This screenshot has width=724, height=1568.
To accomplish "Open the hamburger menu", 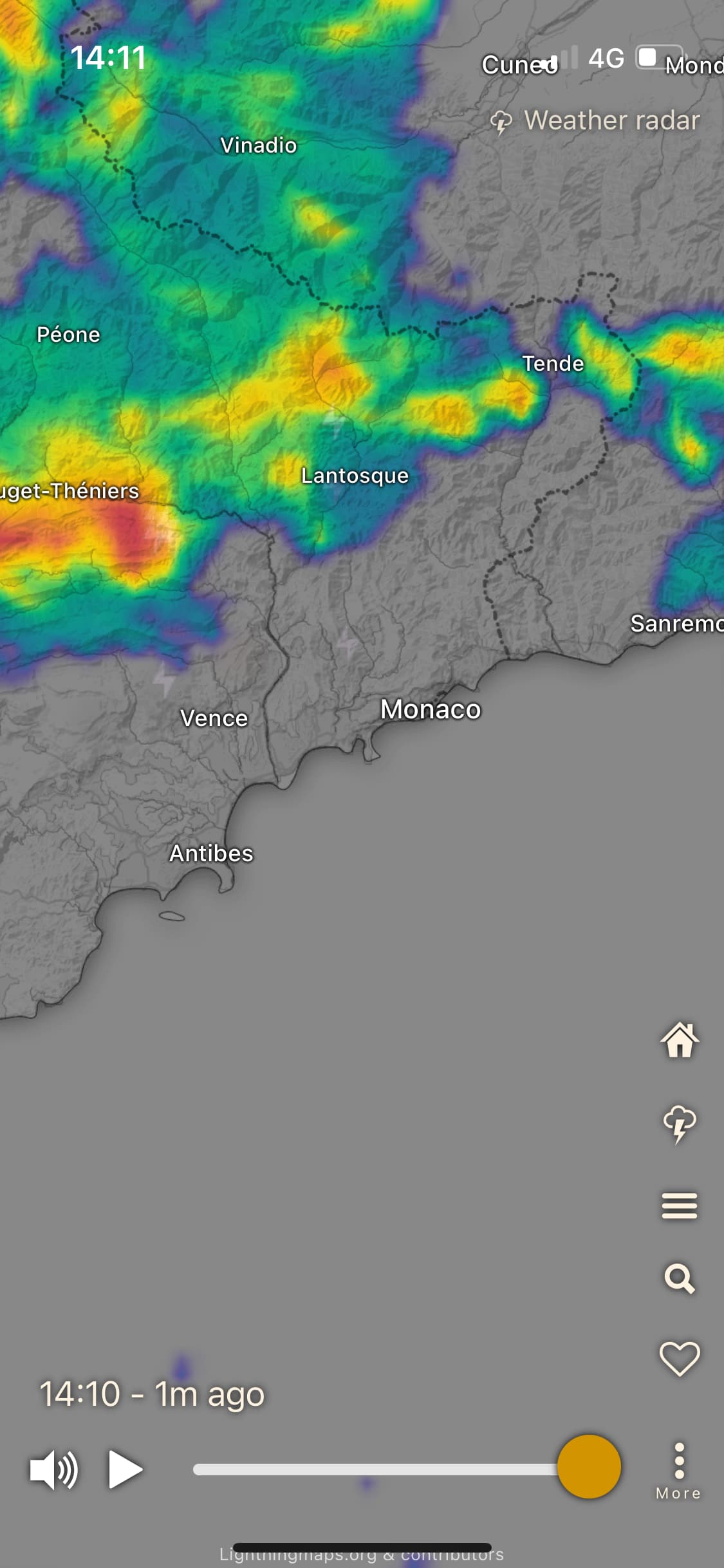I will point(680,1206).
